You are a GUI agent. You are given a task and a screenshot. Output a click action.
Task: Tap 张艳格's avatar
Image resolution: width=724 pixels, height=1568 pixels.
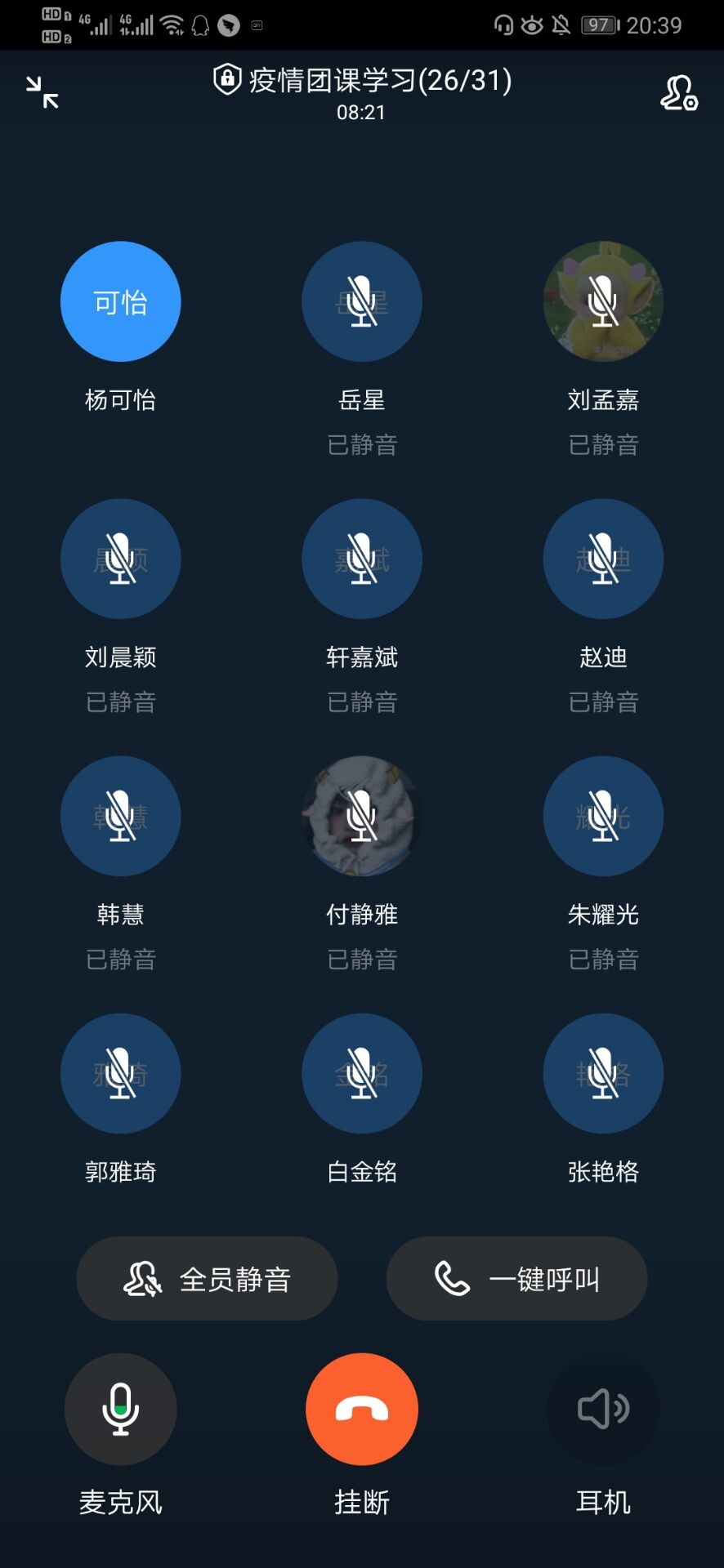tap(603, 1073)
